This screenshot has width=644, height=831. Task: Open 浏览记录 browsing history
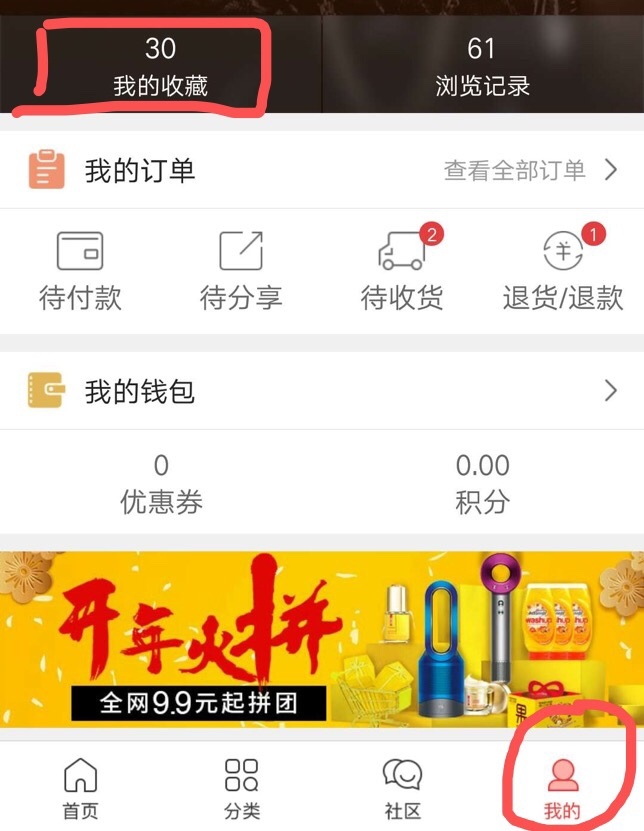point(482,66)
